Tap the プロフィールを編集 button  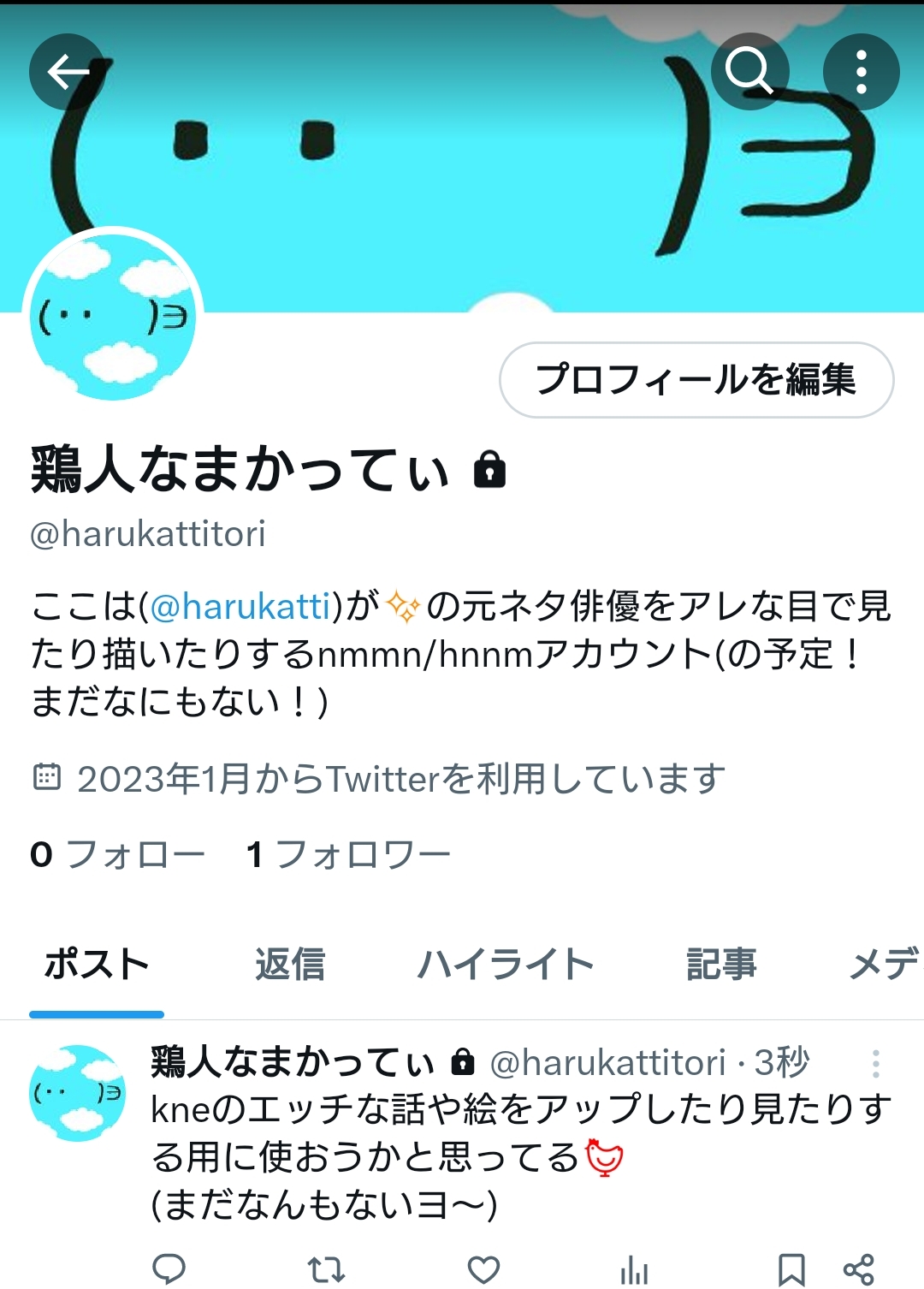696,379
